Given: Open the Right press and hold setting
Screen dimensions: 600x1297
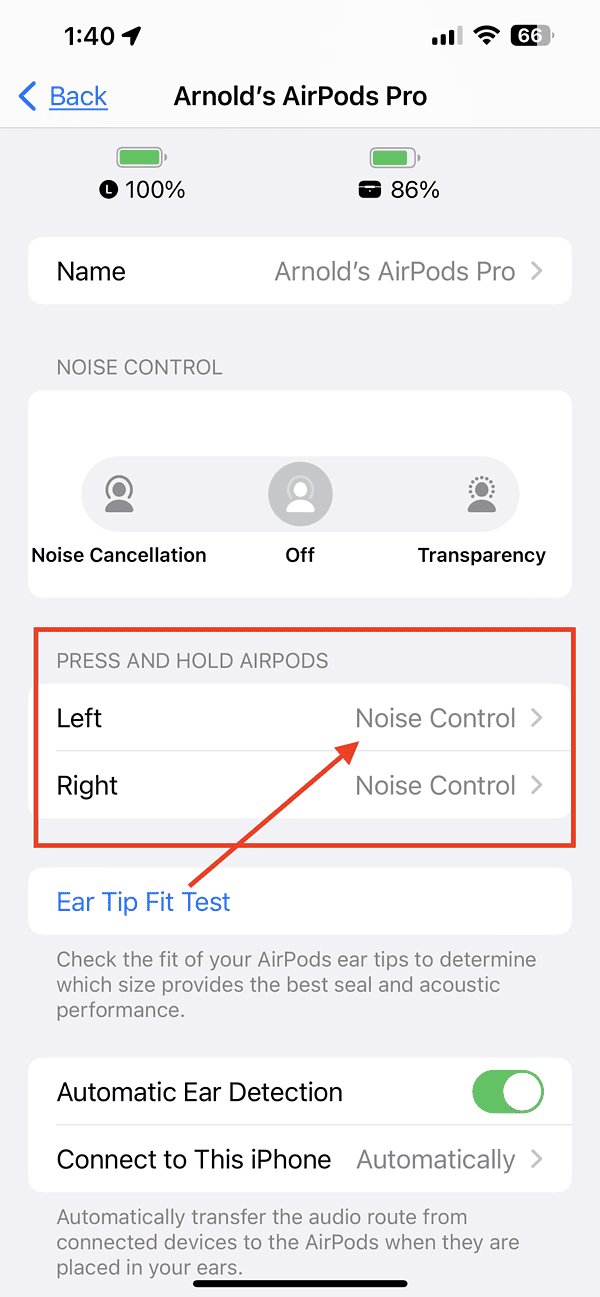Looking at the screenshot, I should tap(300, 786).
